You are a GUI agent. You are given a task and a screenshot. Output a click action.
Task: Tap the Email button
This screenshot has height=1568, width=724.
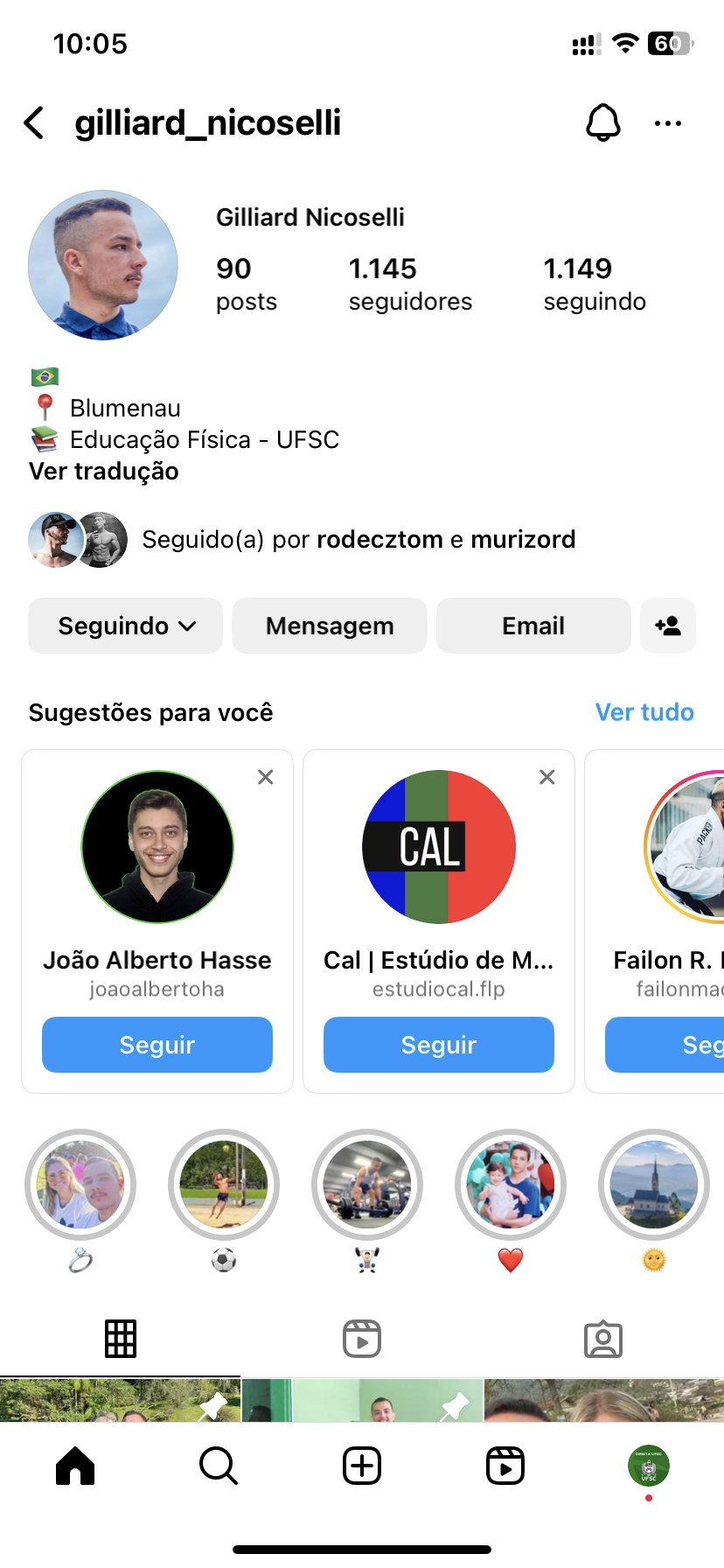533,626
